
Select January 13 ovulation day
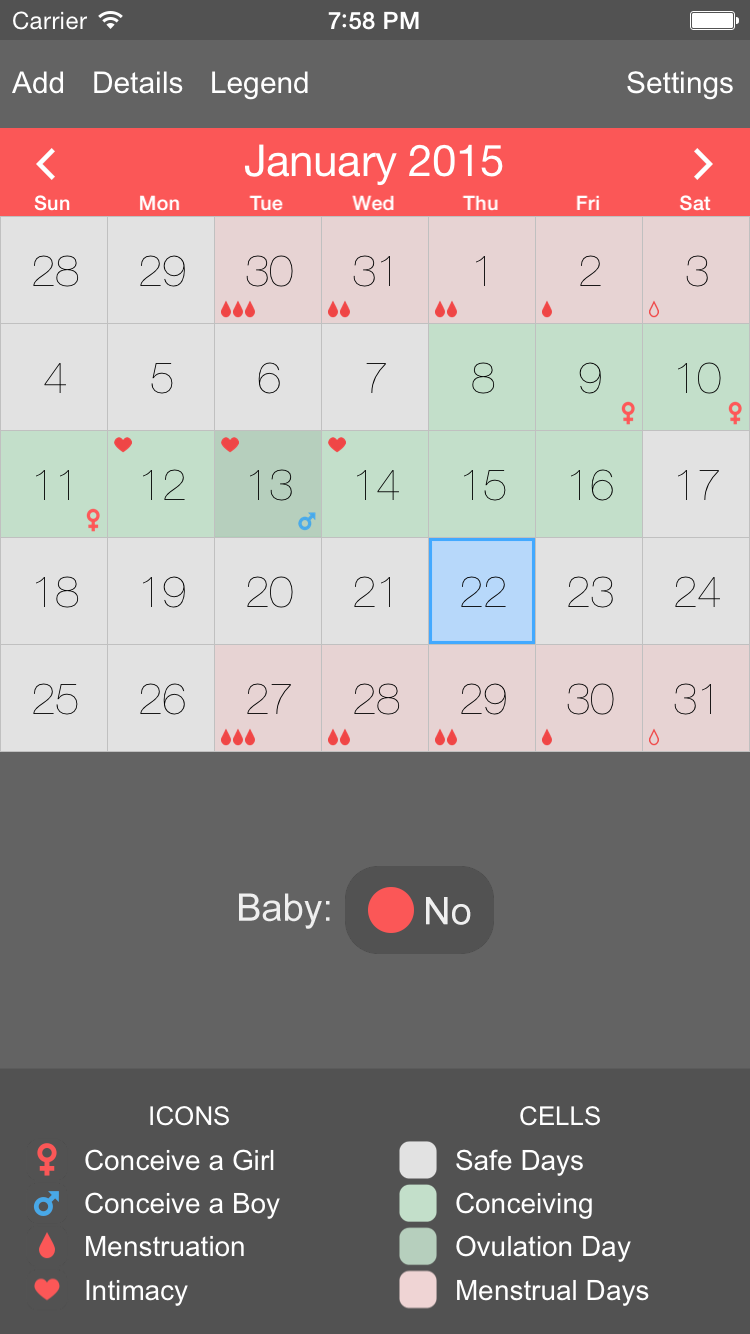point(268,484)
